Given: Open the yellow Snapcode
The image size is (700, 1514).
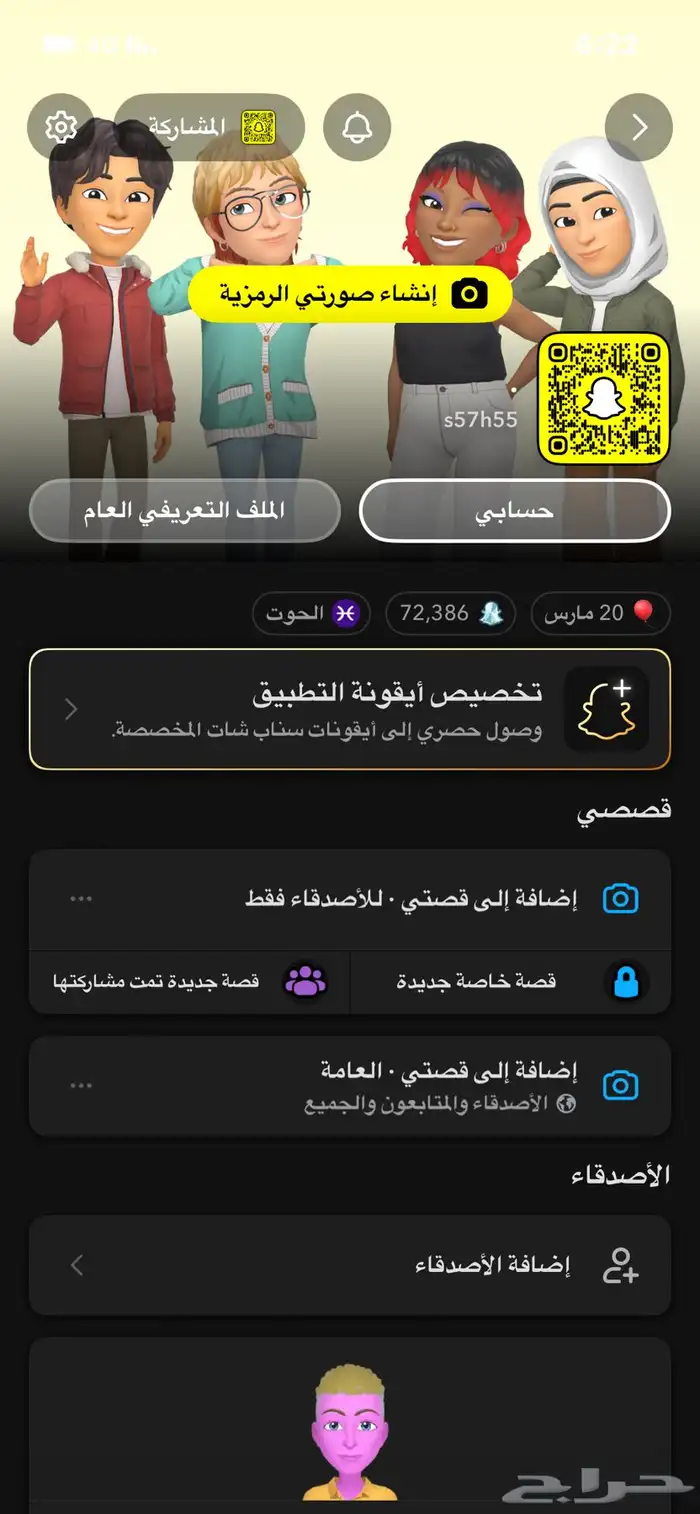Looking at the screenshot, I should point(604,399).
